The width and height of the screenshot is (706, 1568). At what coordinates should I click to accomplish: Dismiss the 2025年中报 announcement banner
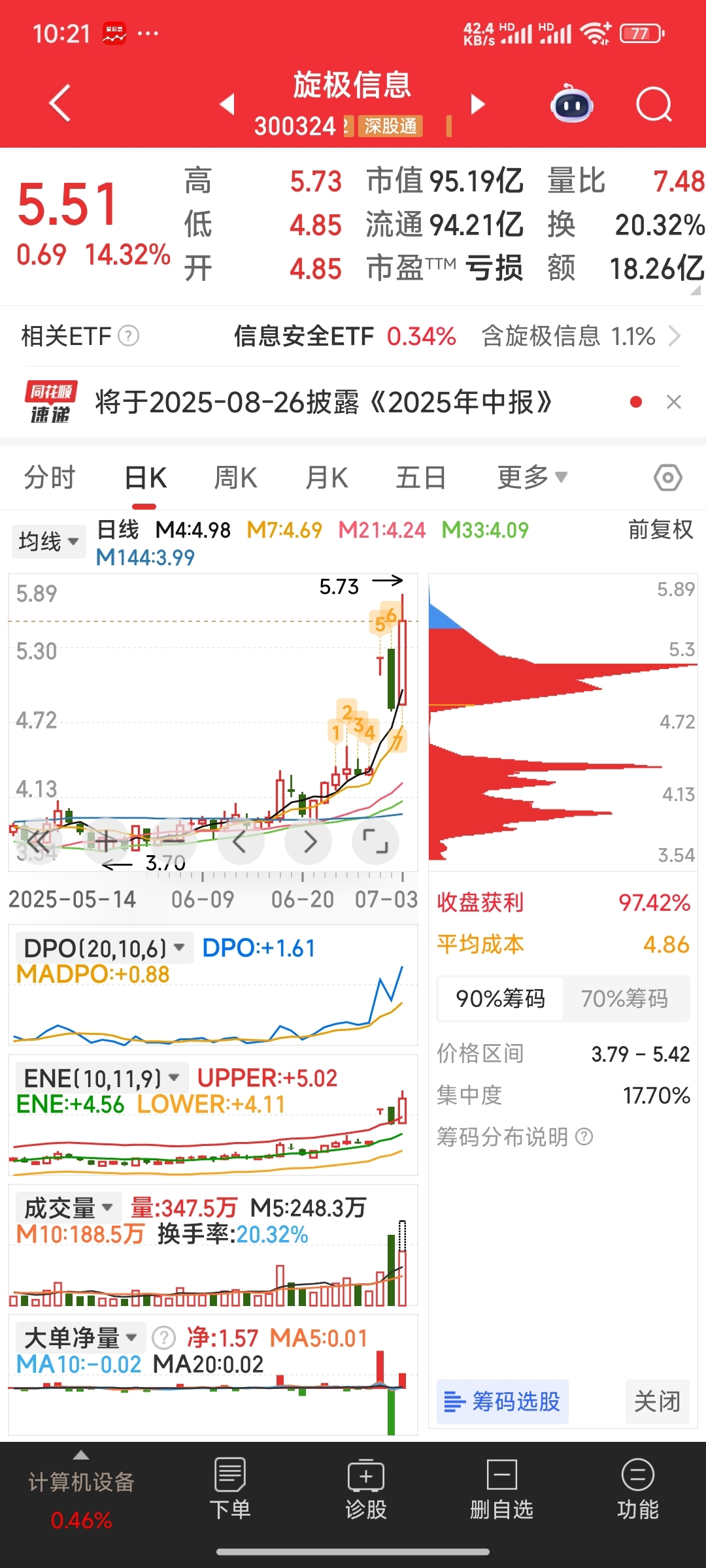tap(674, 402)
